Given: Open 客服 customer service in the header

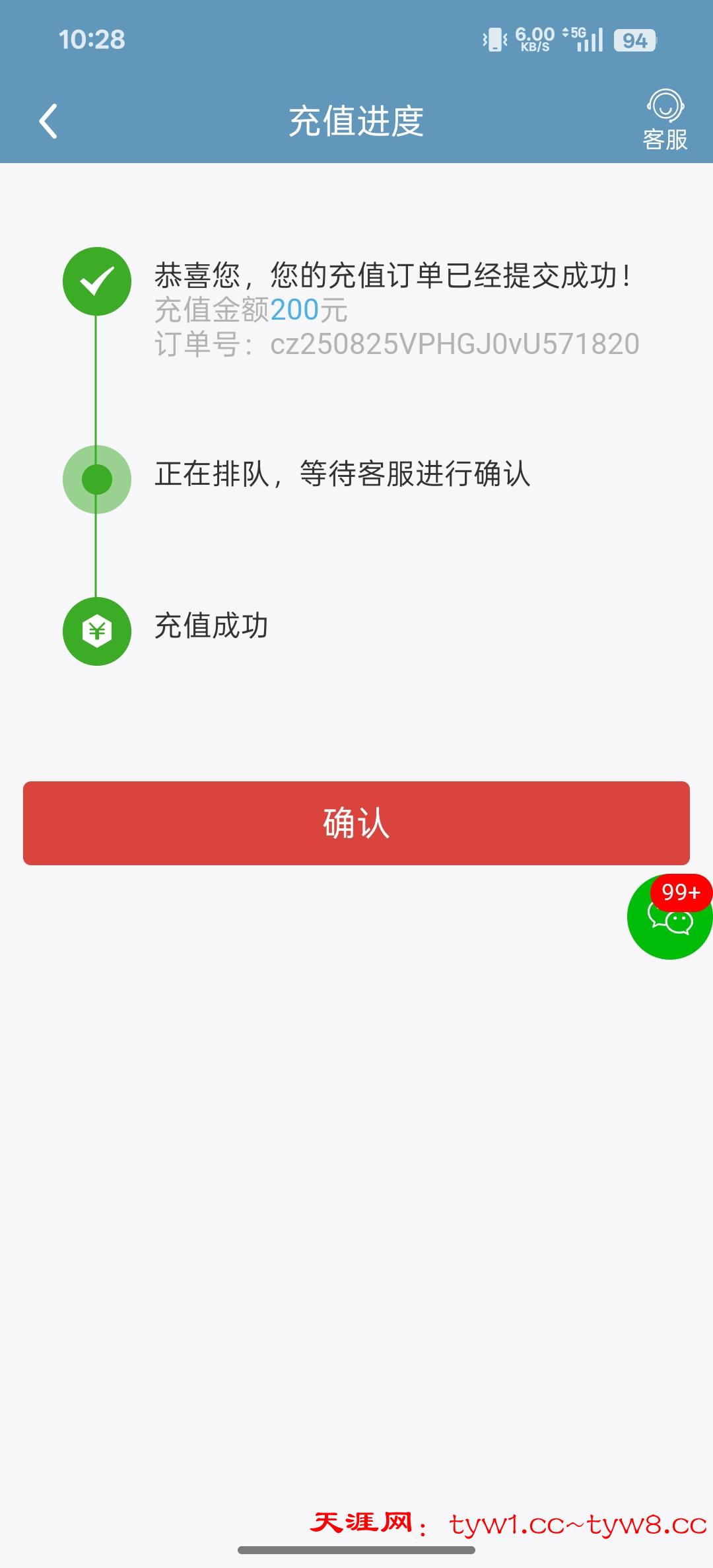Looking at the screenshot, I should click(665, 120).
